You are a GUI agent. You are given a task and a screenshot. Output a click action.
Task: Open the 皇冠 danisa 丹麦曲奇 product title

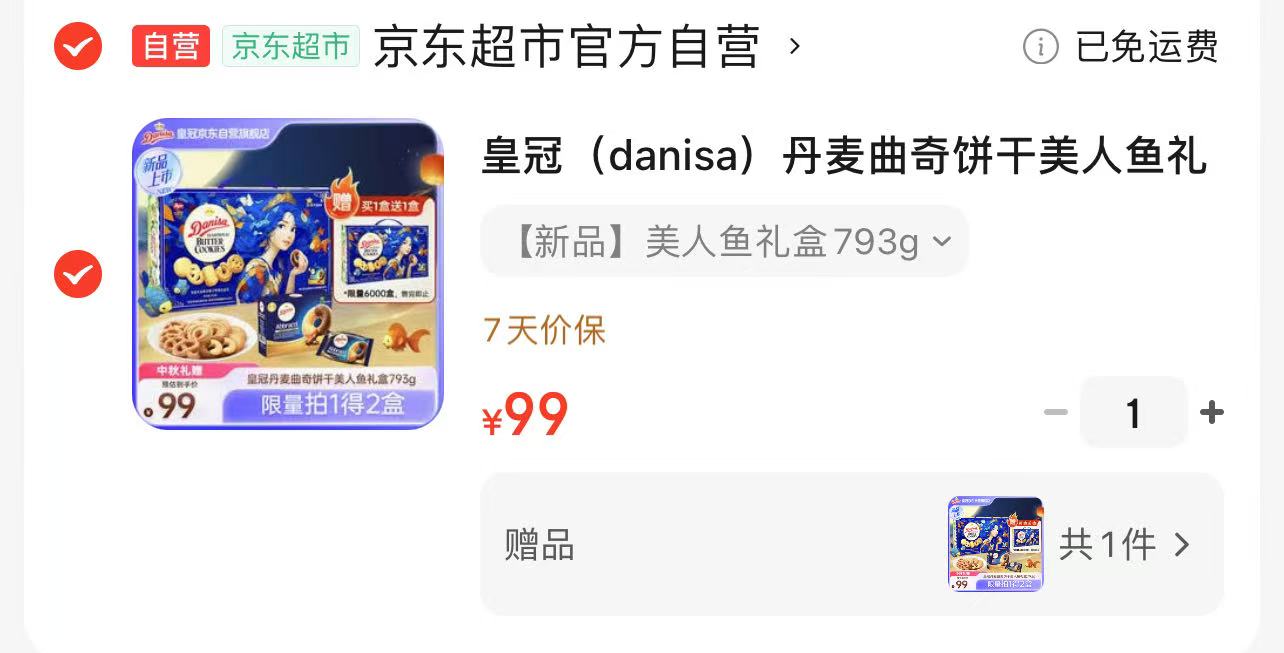843,157
